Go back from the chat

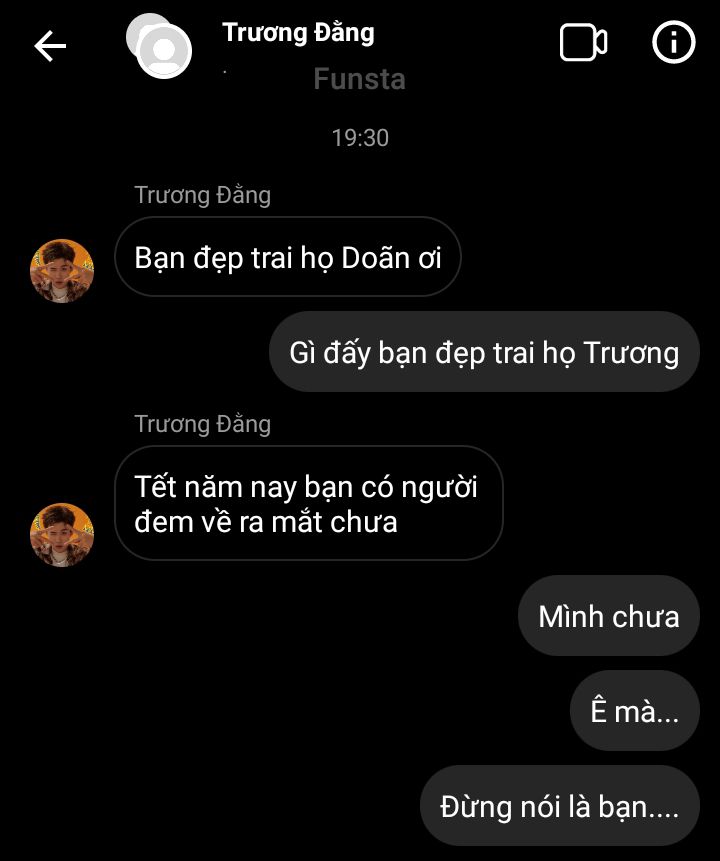coord(50,45)
